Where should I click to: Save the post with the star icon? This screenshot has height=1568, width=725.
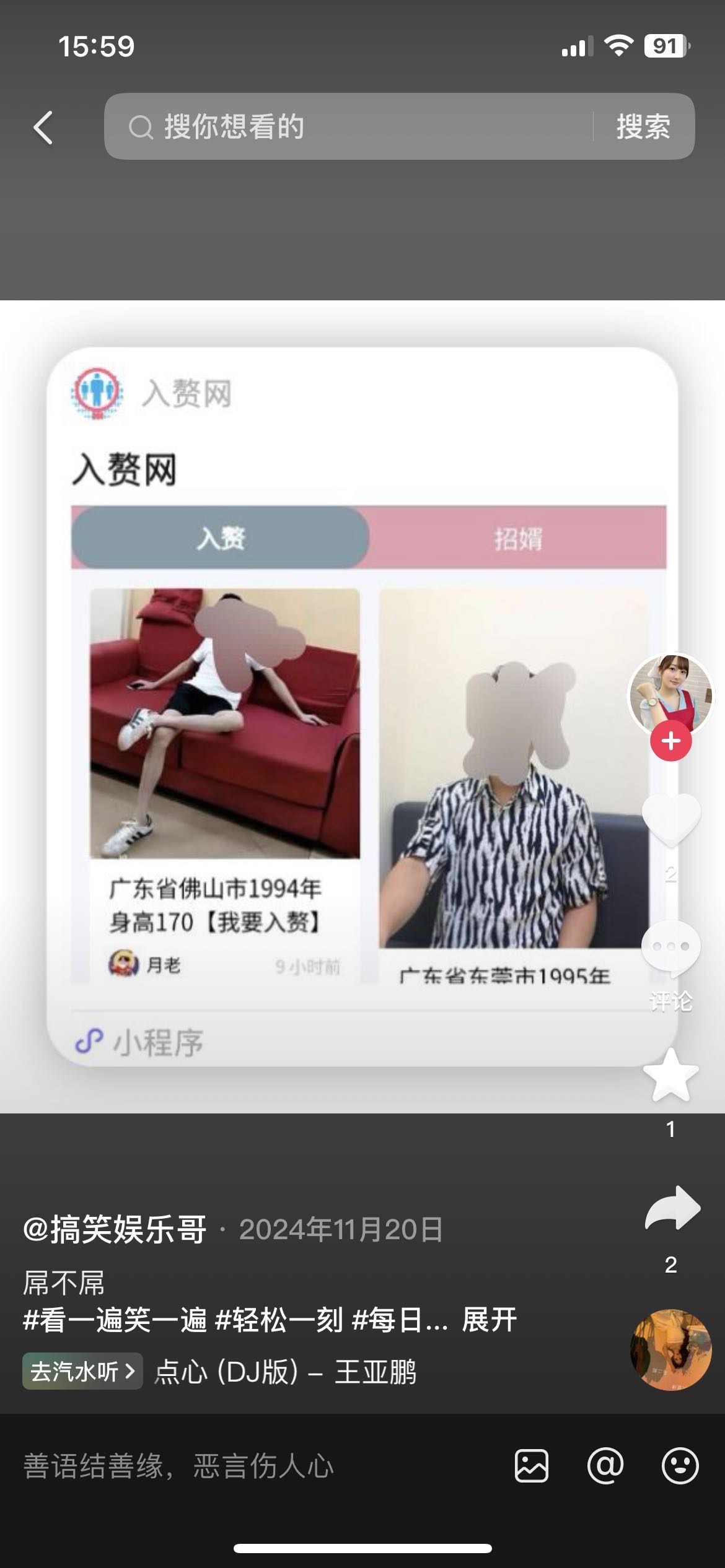tap(670, 1076)
